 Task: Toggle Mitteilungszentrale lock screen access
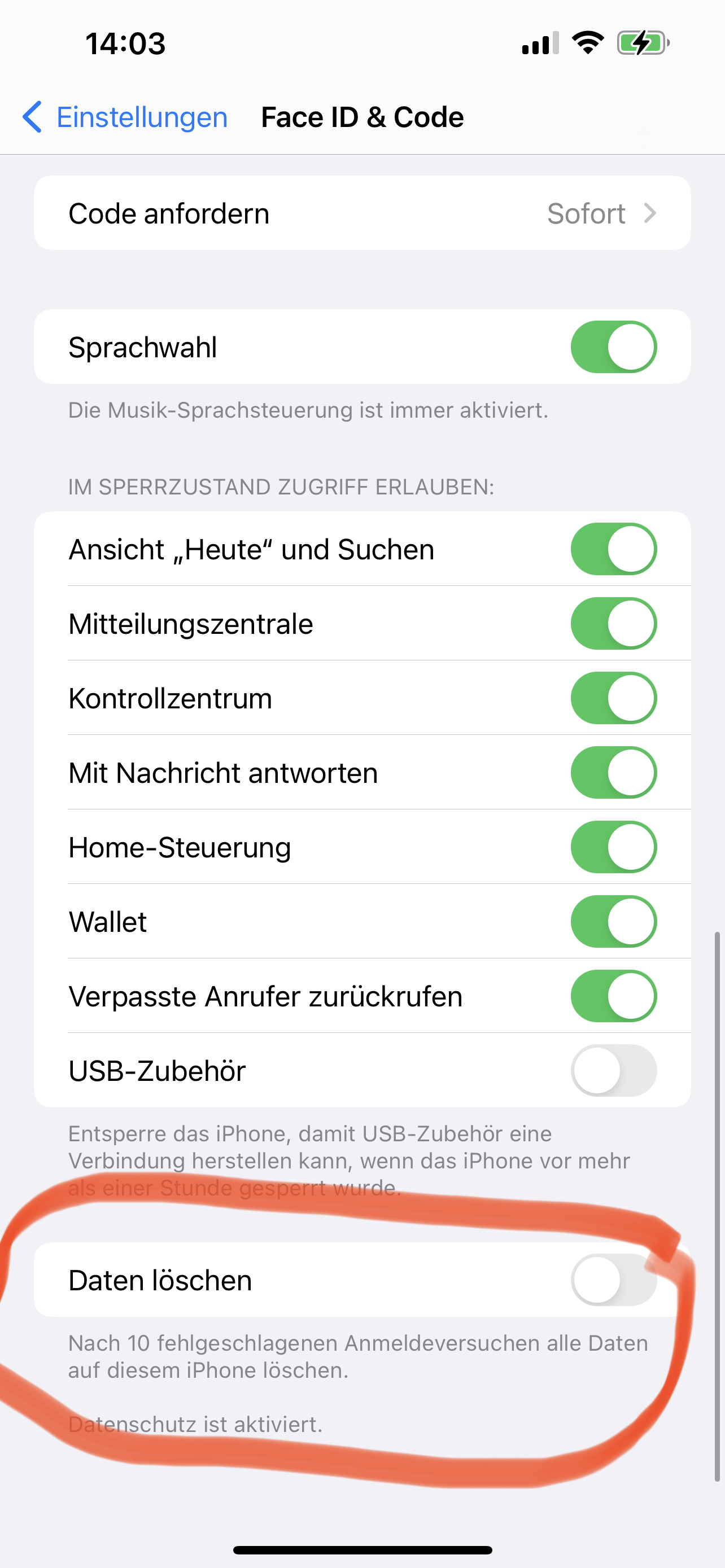click(613, 623)
